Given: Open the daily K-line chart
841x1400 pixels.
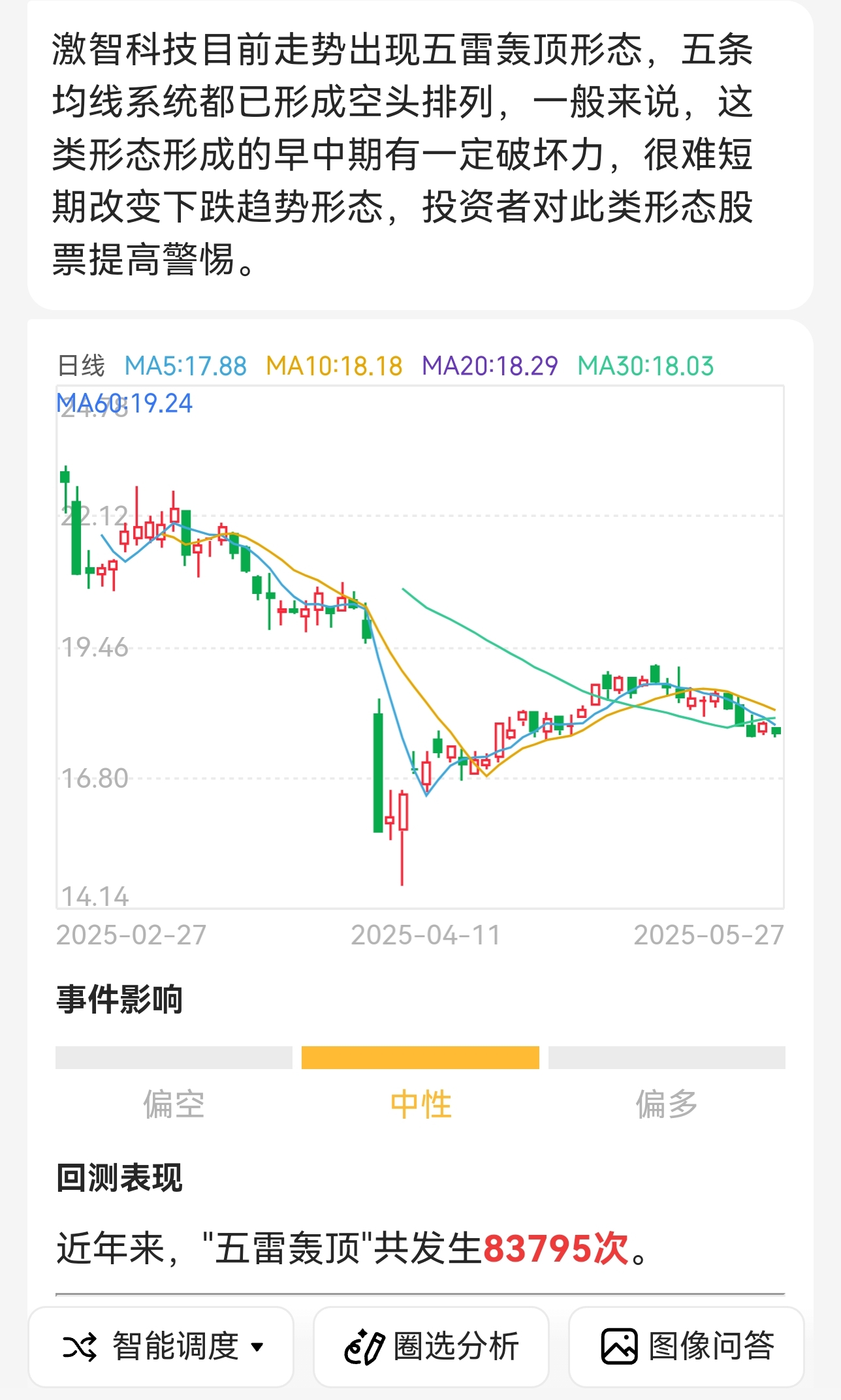Looking at the screenshot, I should [420, 647].
